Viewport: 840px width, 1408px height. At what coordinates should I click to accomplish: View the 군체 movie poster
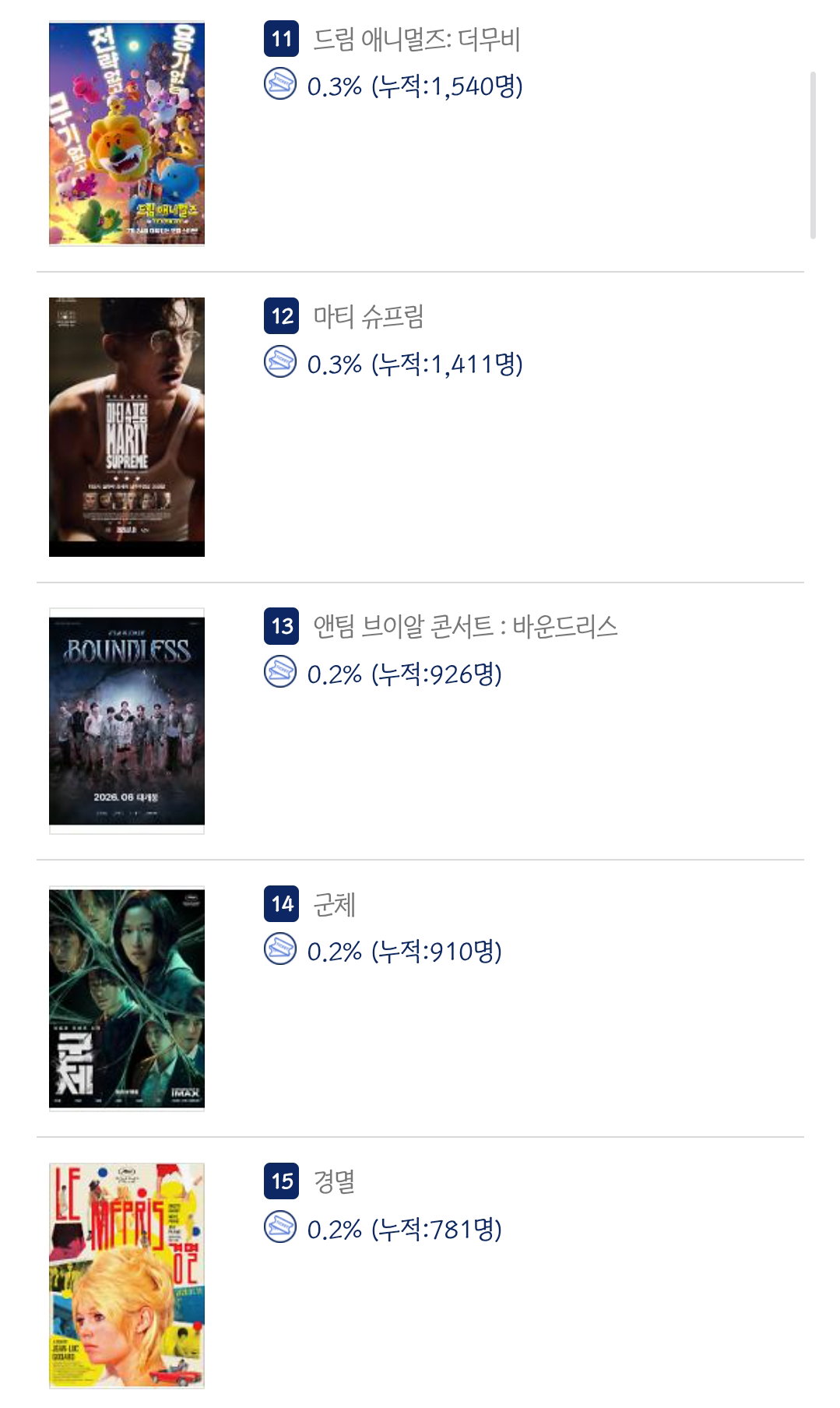pos(127,998)
